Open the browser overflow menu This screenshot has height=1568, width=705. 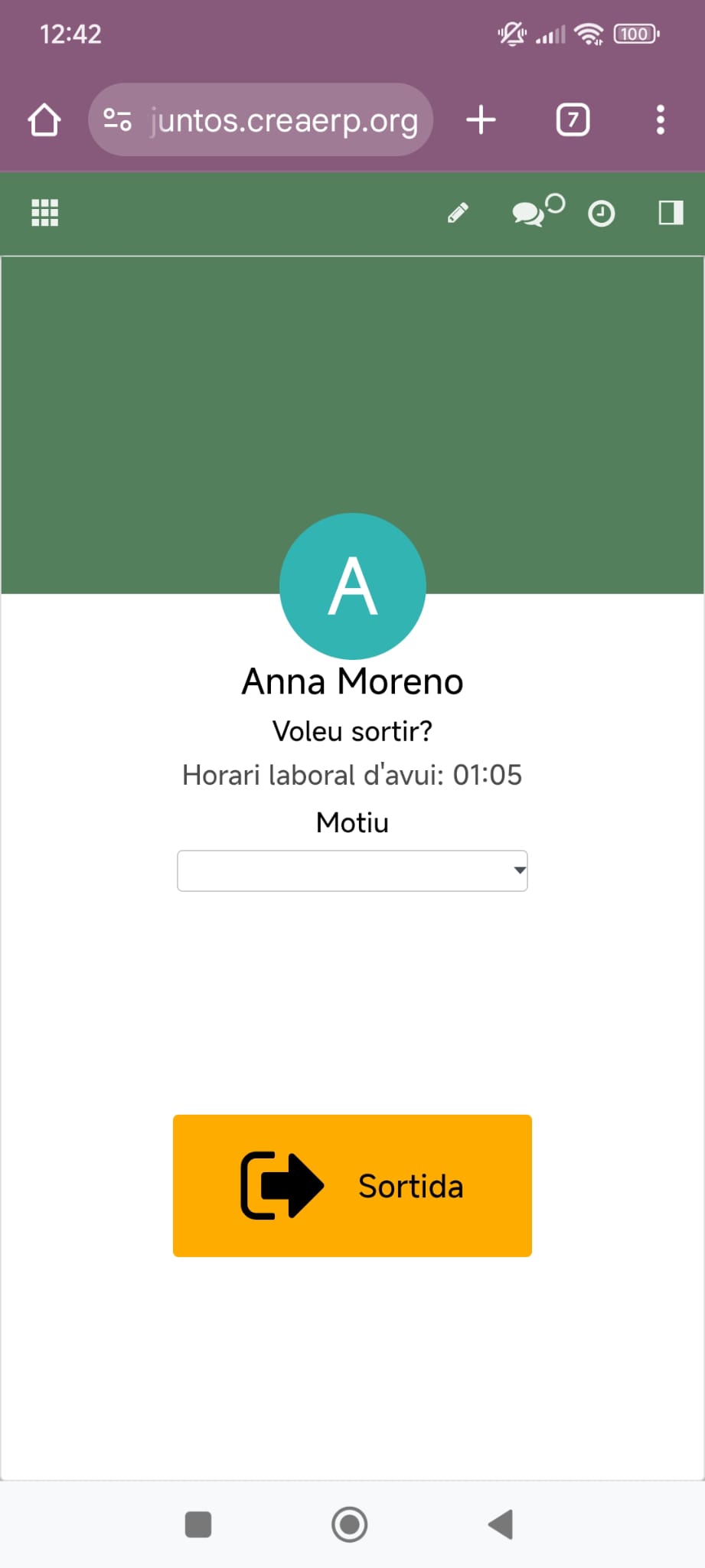[660, 120]
